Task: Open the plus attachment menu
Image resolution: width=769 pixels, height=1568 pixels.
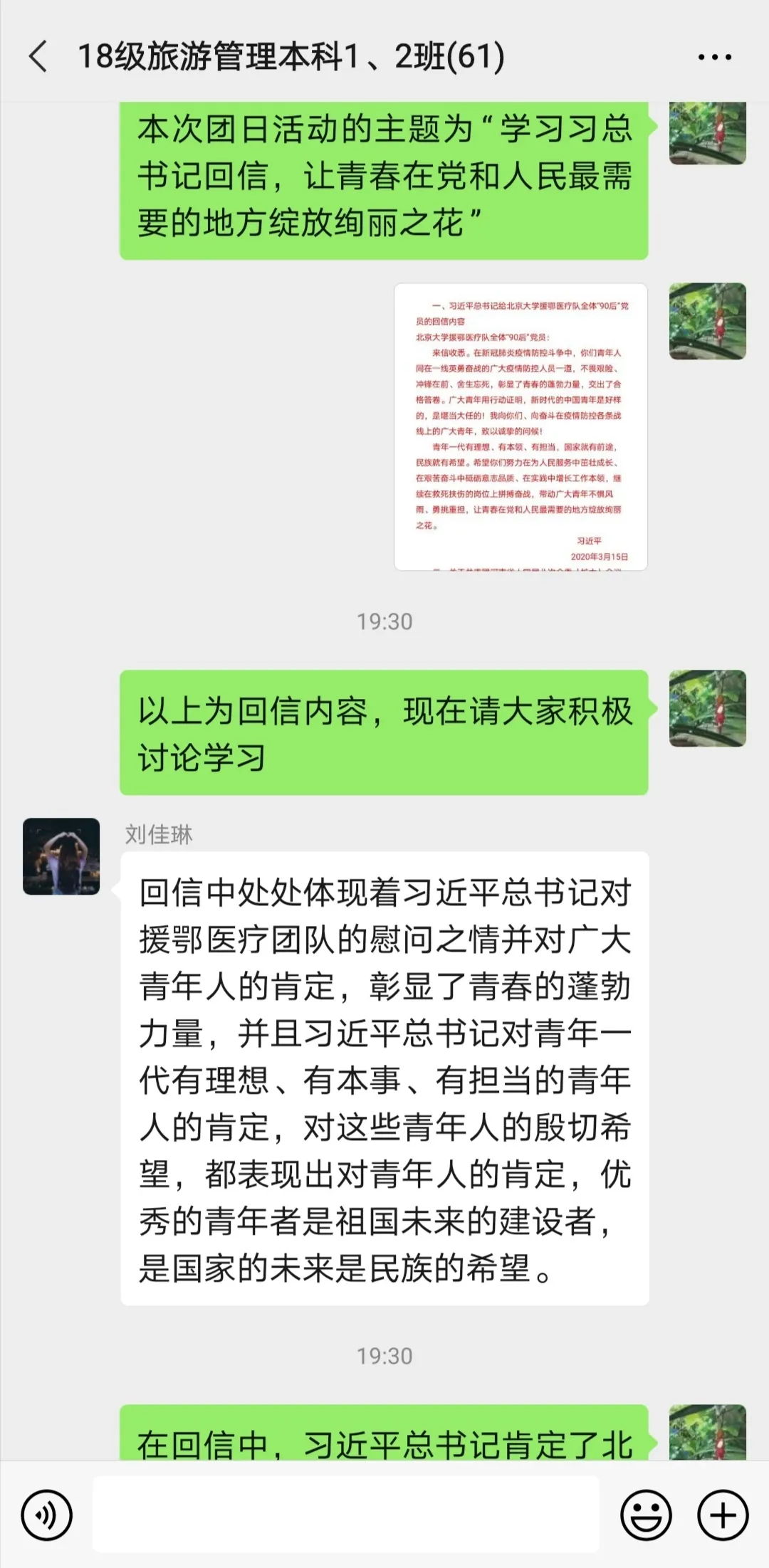Action: [x=723, y=1515]
